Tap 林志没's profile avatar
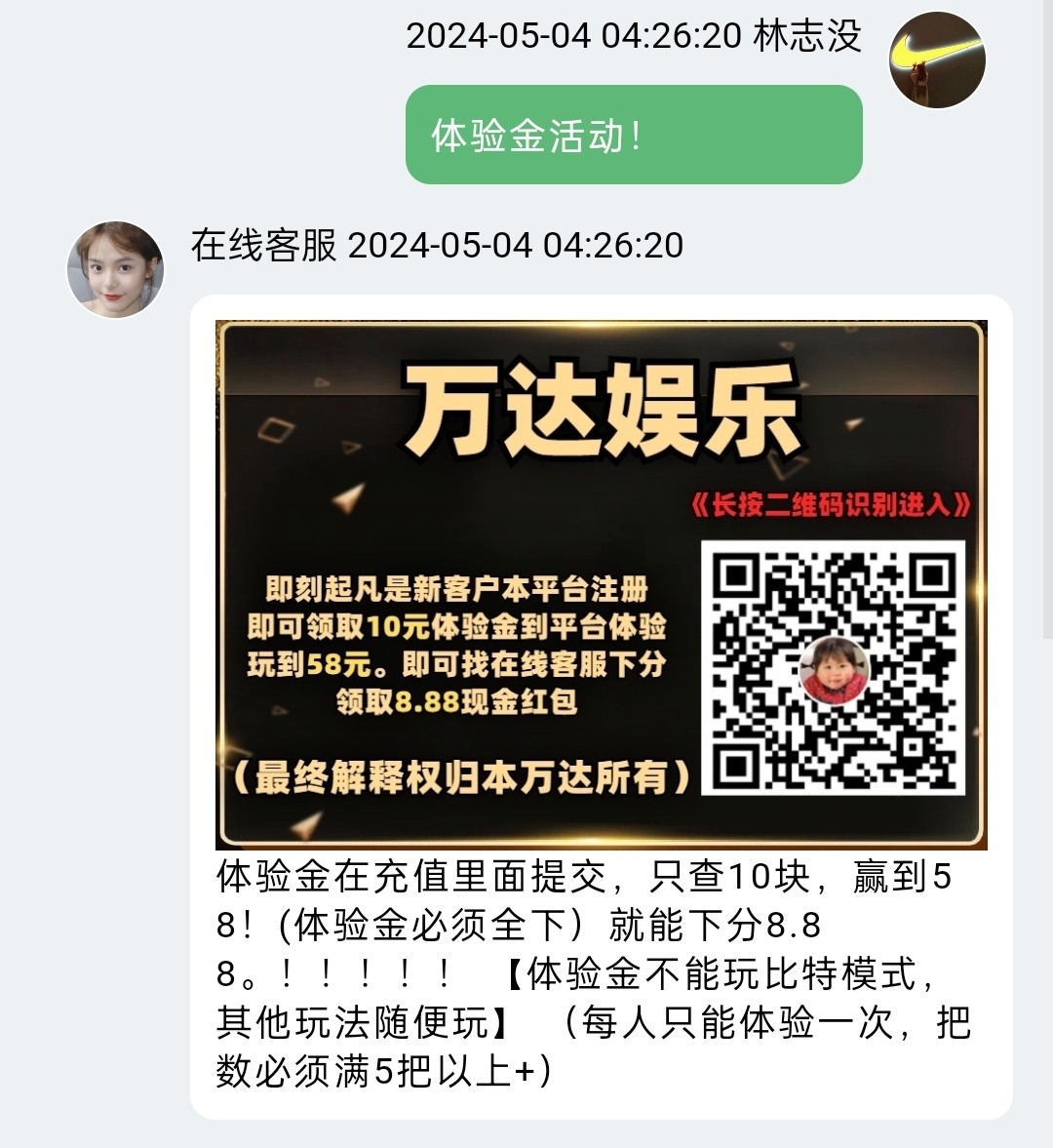This screenshot has height=1148, width=1053. (x=937, y=60)
